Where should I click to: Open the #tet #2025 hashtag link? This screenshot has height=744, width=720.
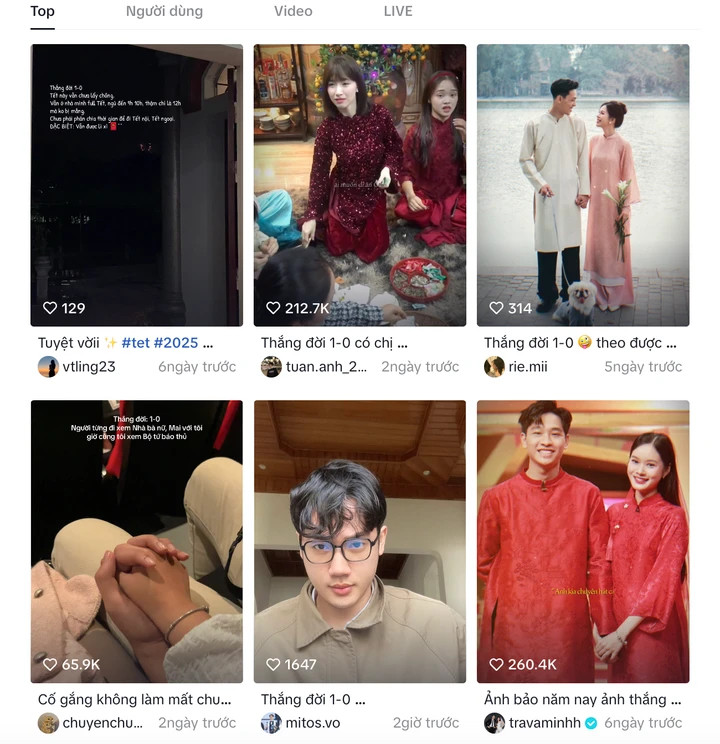click(160, 343)
